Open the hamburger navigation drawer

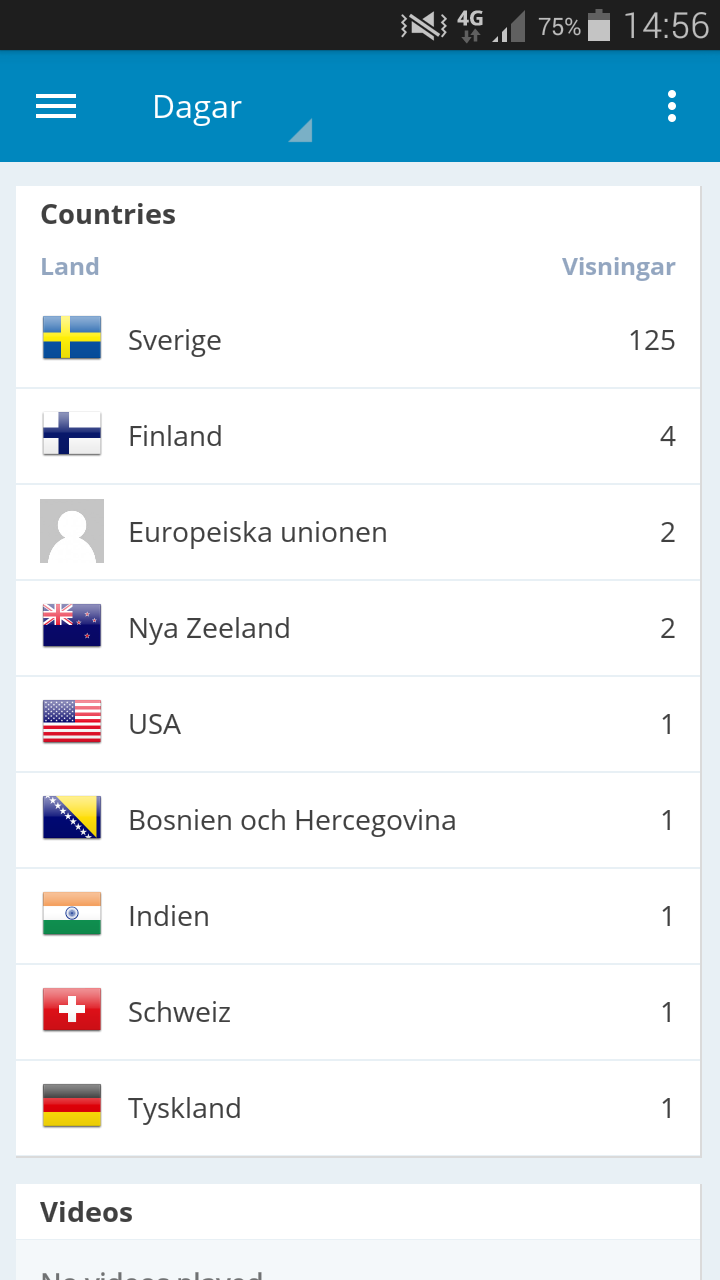[x=56, y=107]
